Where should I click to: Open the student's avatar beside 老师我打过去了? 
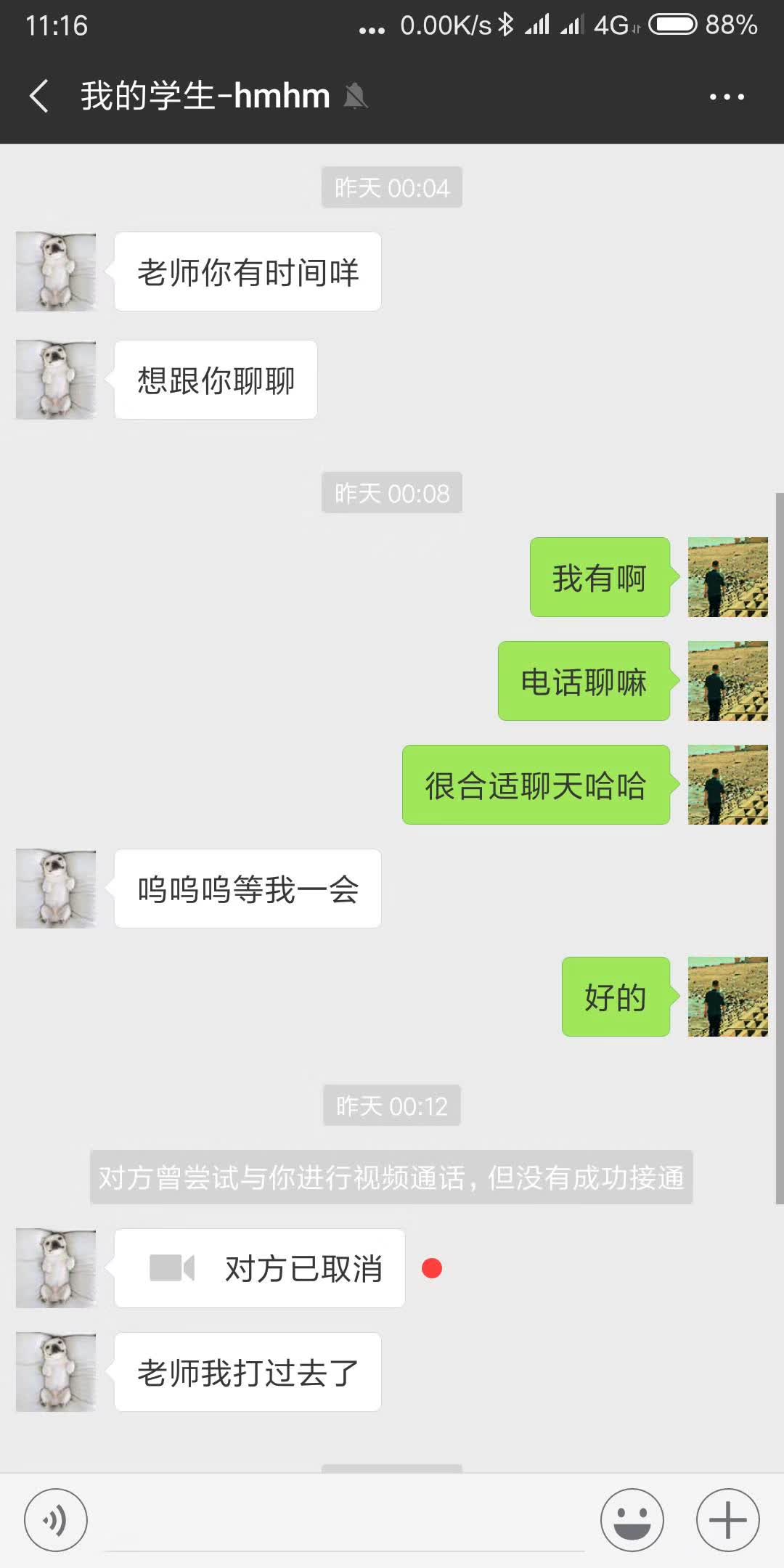pyautogui.click(x=56, y=1372)
